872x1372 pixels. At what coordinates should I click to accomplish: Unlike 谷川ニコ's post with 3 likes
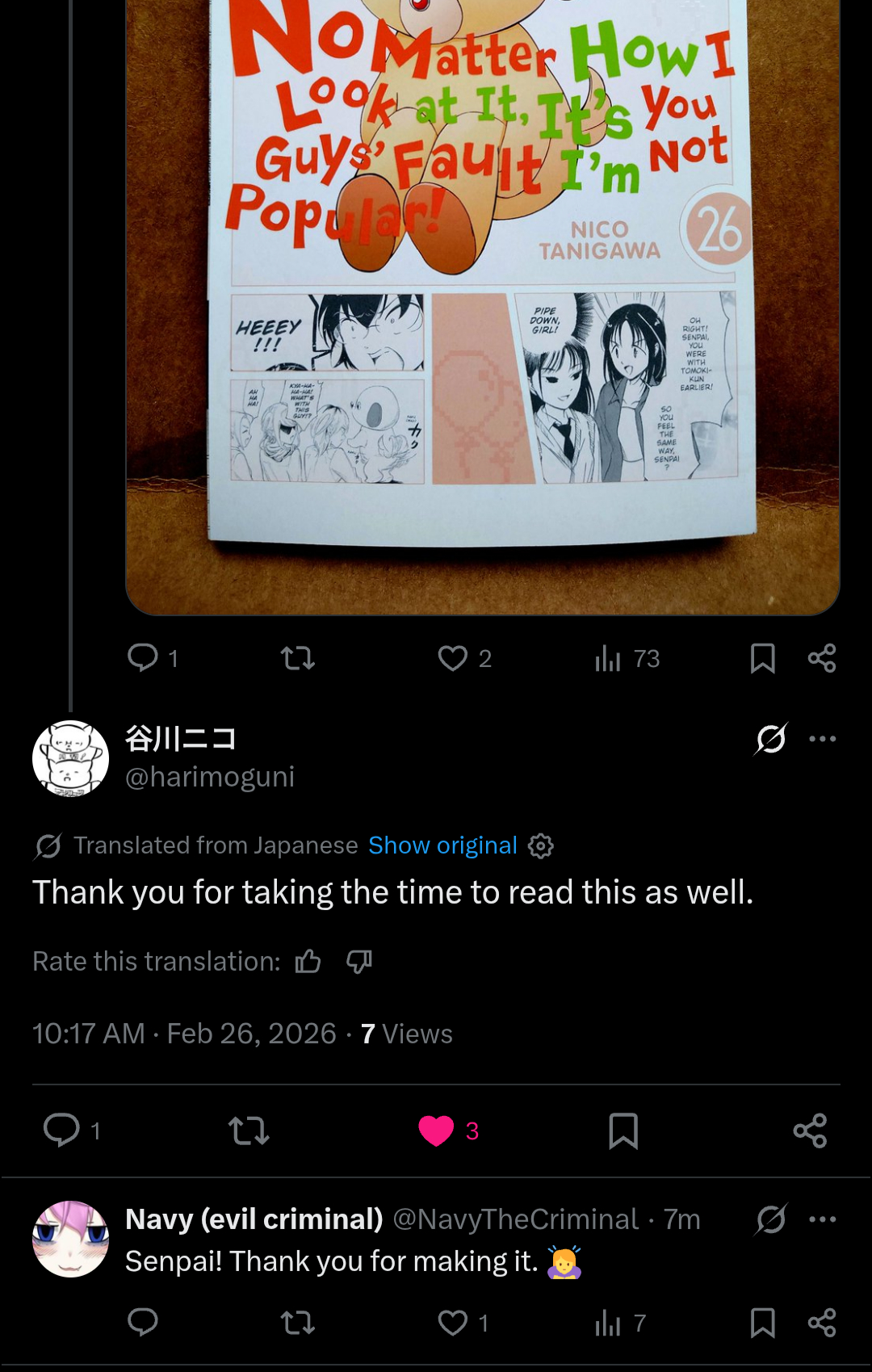[x=437, y=1131]
